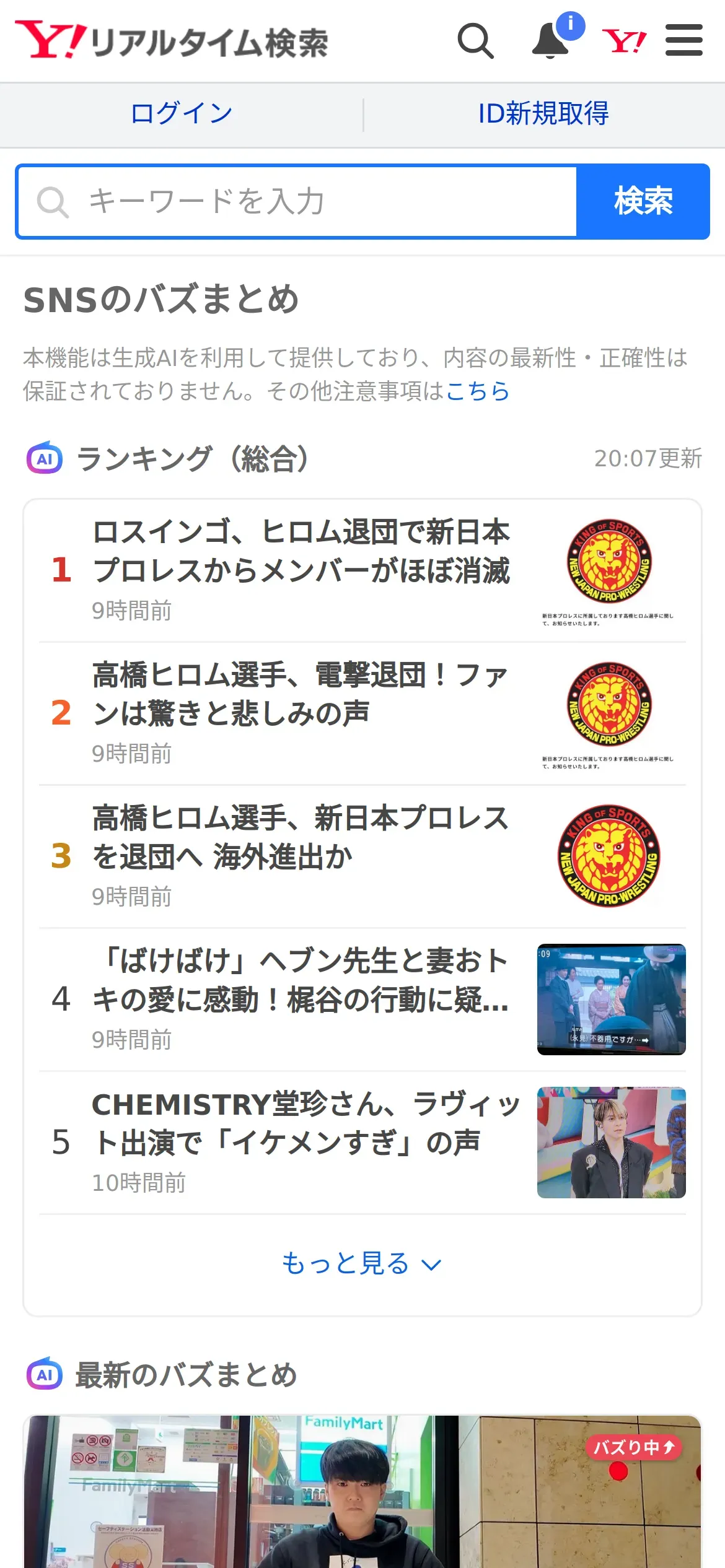Viewport: 725px width, 1568px height.
Task: Open the notifications bell
Action: (x=551, y=41)
